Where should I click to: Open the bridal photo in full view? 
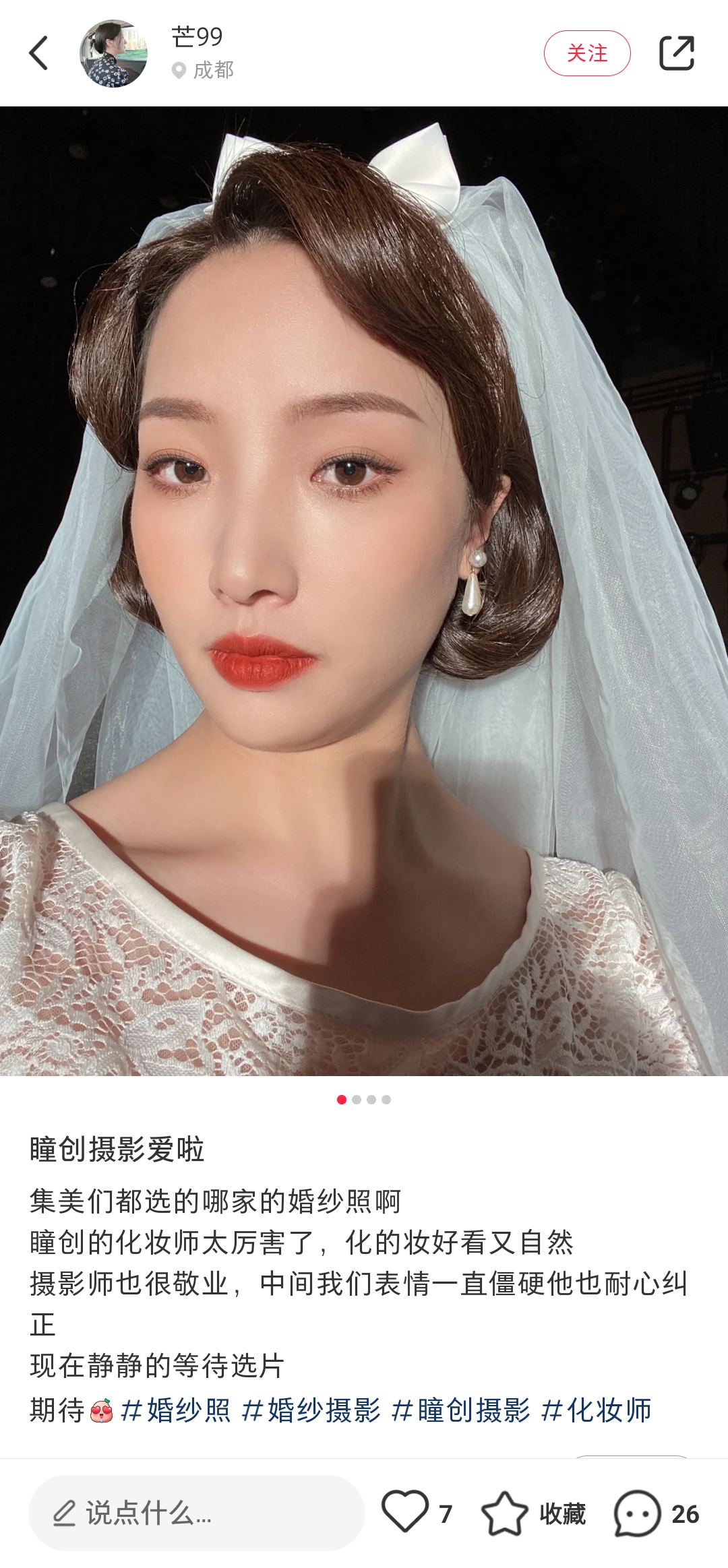tap(364, 590)
